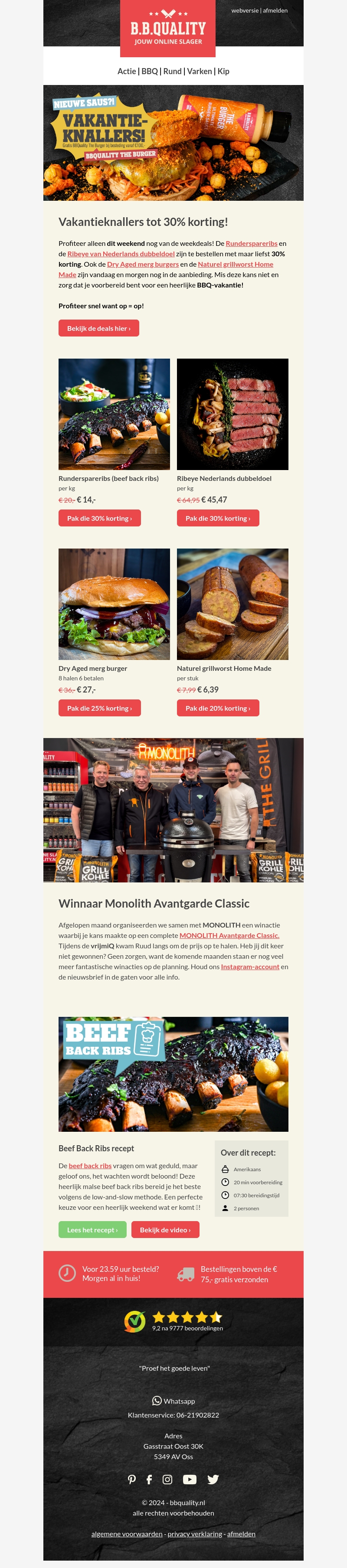Image resolution: width=347 pixels, height=1568 pixels.
Task: Open the Vakantieknallers burger banner
Action: pyautogui.click(x=173, y=143)
